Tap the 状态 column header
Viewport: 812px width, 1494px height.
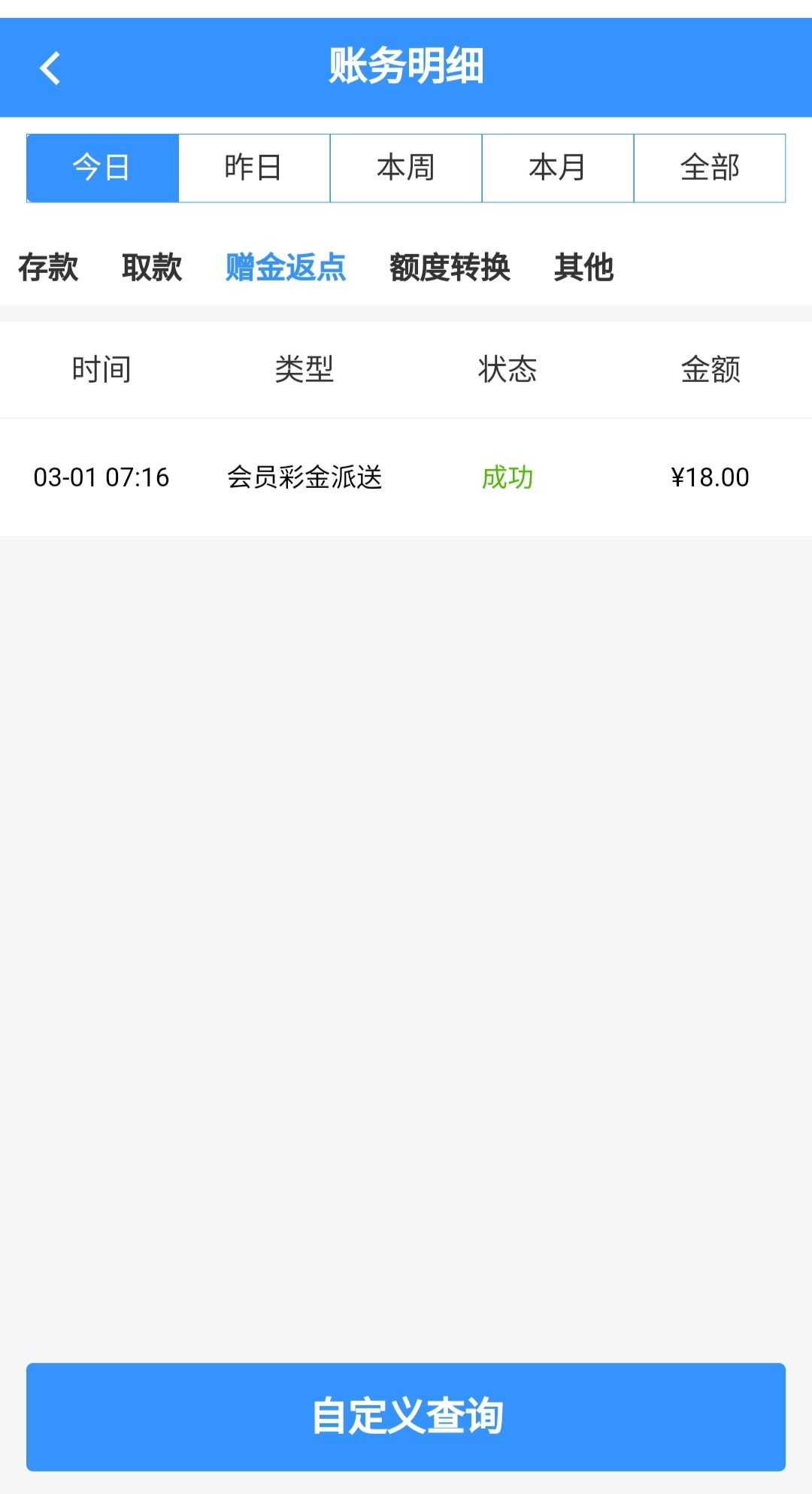(x=507, y=369)
